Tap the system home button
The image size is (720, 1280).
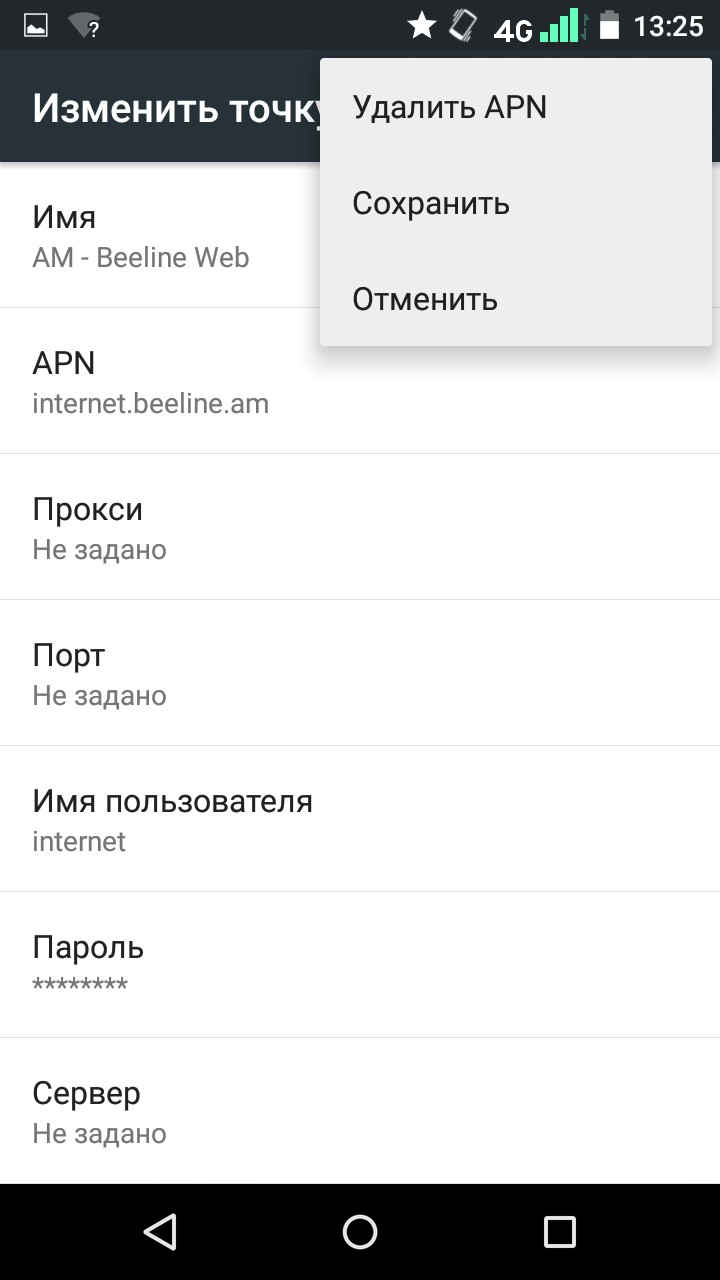coord(360,1232)
